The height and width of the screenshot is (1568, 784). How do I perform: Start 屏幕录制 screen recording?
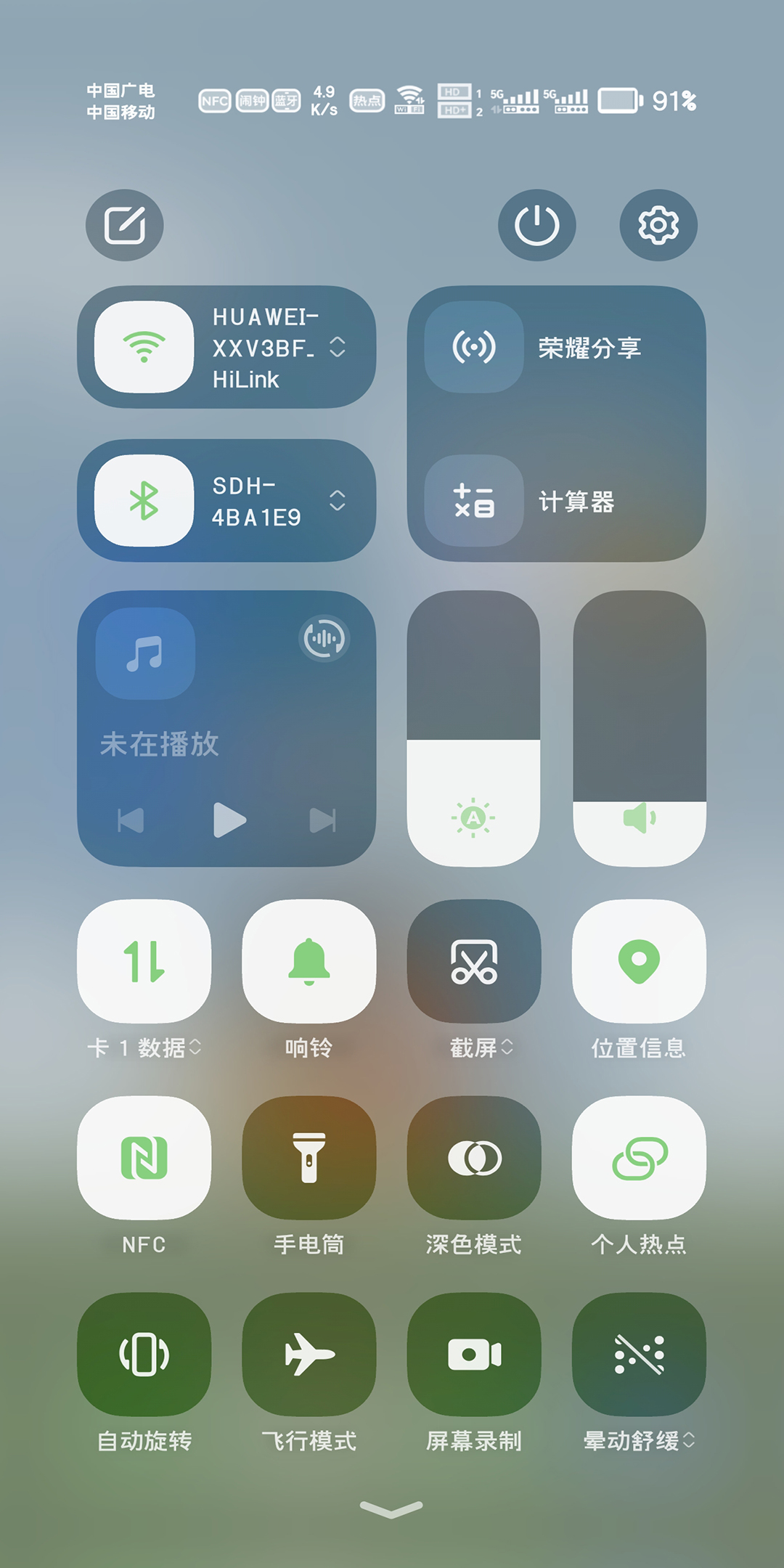(x=474, y=1355)
